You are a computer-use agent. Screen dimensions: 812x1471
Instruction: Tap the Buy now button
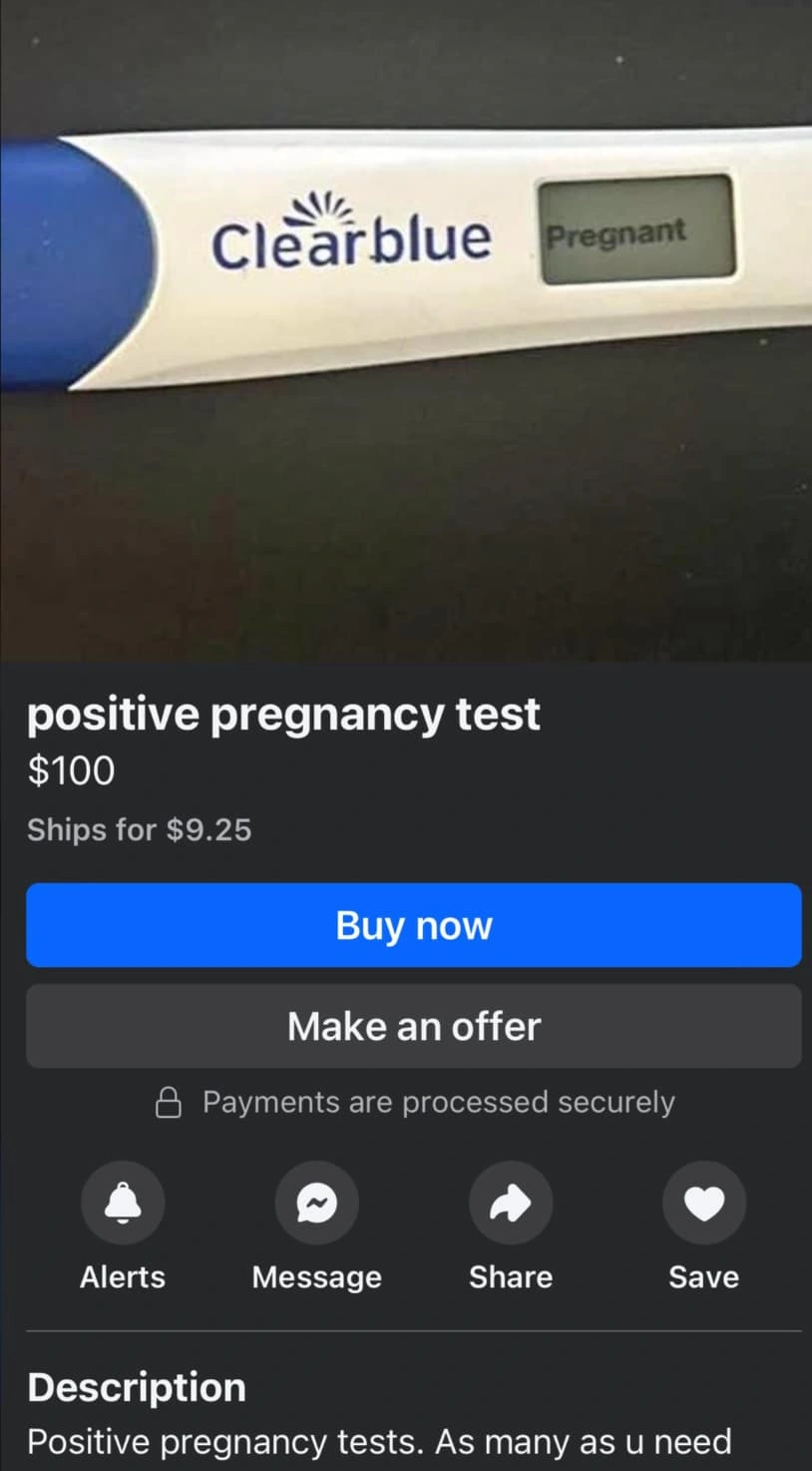[x=413, y=925]
